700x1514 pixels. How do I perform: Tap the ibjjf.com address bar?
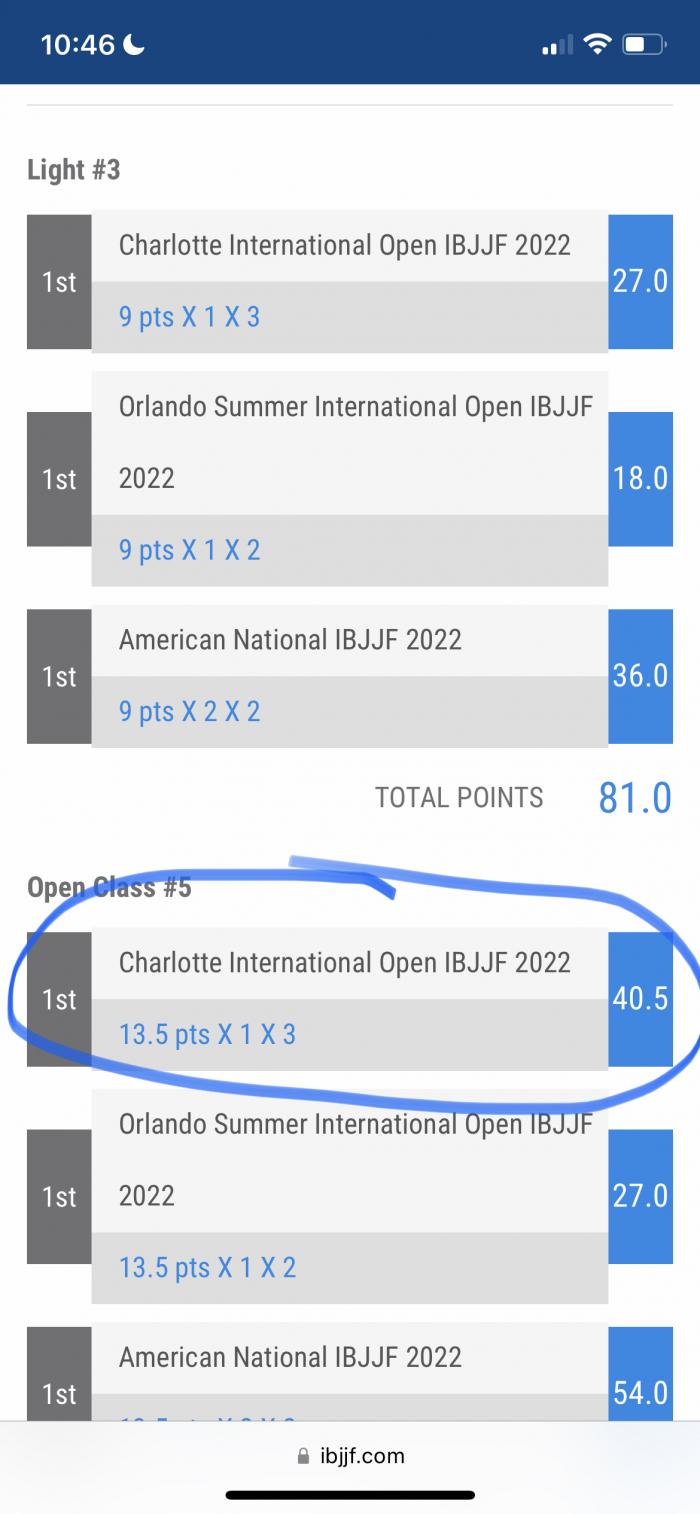[x=351, y=1455]
